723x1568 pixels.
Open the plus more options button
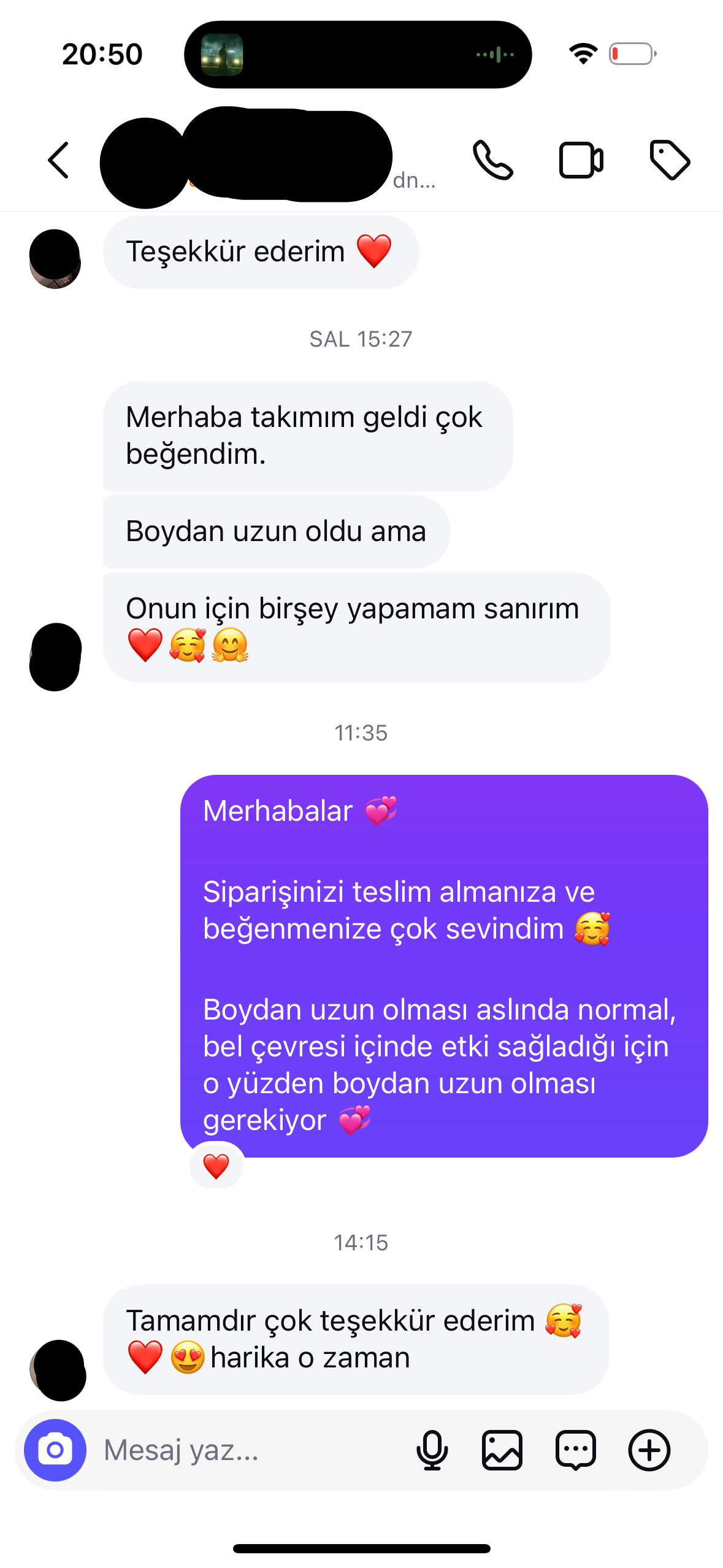pyautogui.click(x=649, y=1450)
